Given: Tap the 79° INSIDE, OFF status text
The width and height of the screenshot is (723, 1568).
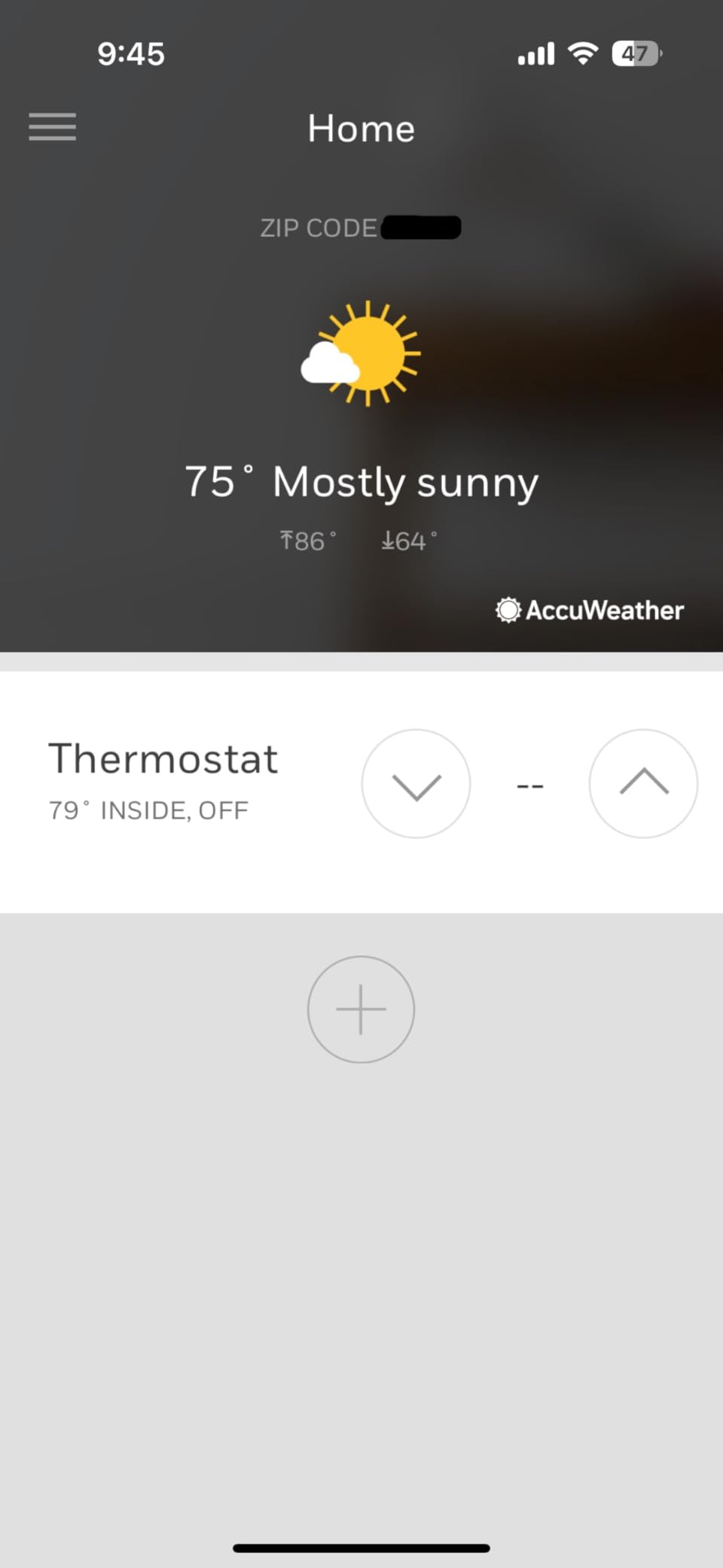Looking at the screenshot, I should (x=148, y=810).
